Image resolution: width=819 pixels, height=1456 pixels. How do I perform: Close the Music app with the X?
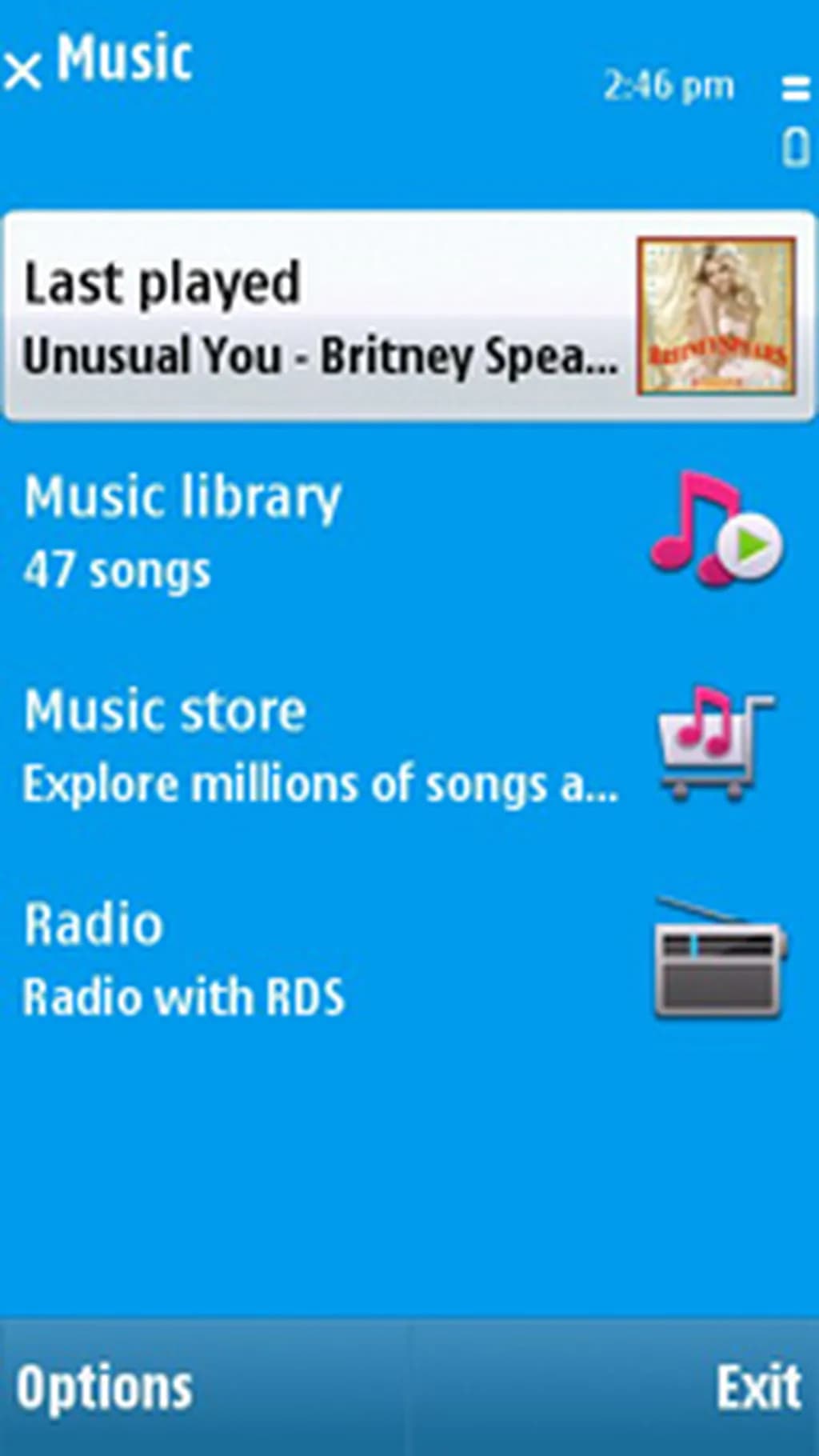tap(22, 72)
